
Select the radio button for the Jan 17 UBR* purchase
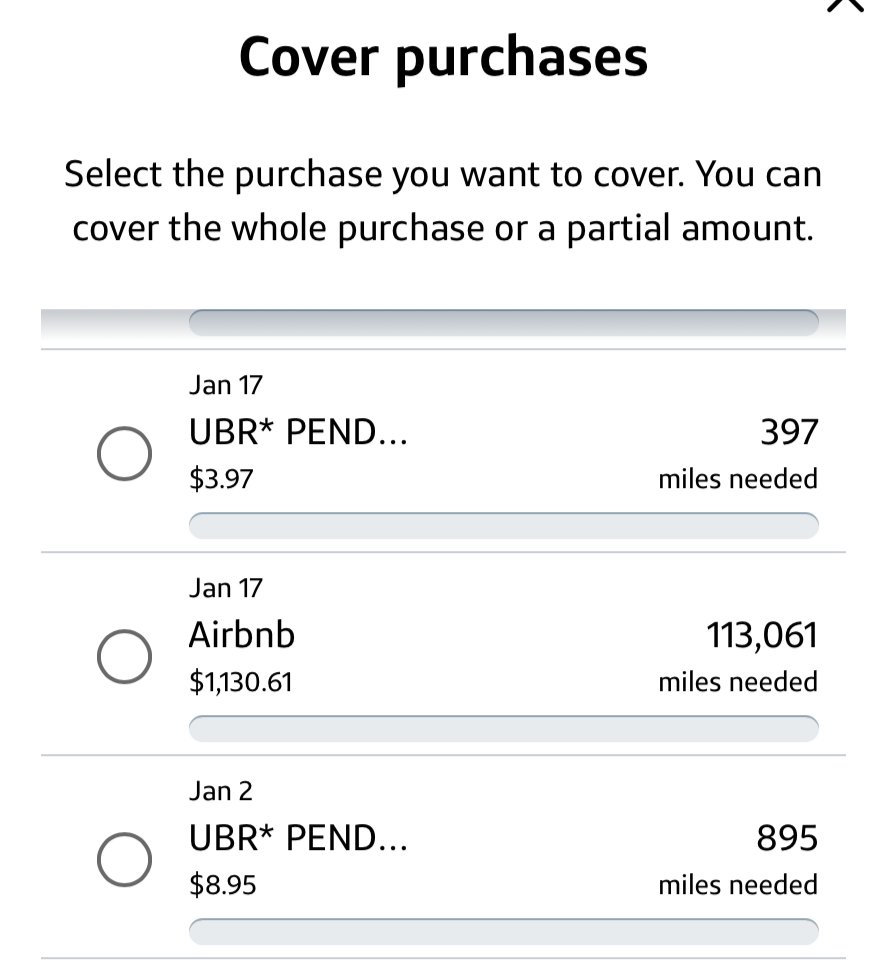click(124, 452)
